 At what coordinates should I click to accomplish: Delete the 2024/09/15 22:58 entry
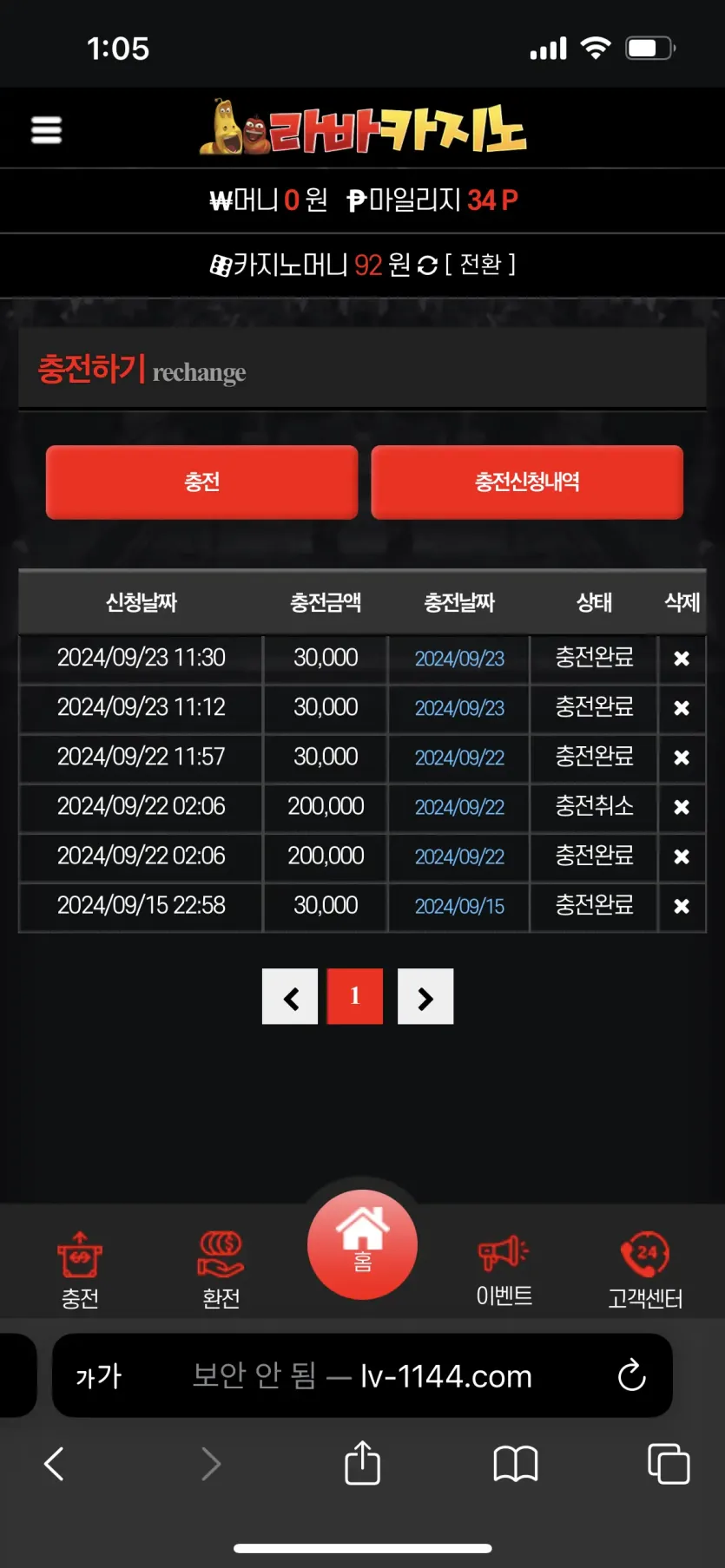click(x=682, y=906)
